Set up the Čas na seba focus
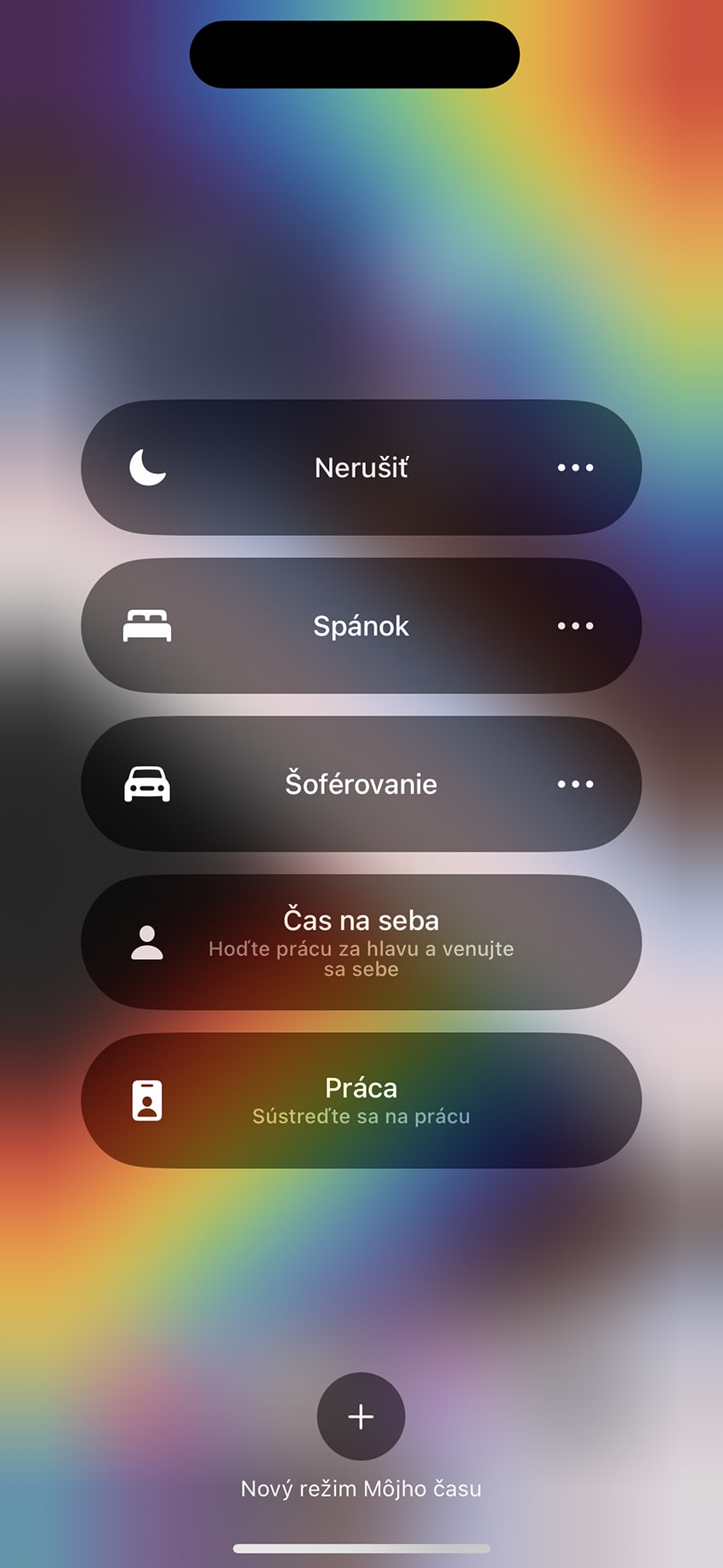The image size is (723, 1568). click(x=361, y=942)
